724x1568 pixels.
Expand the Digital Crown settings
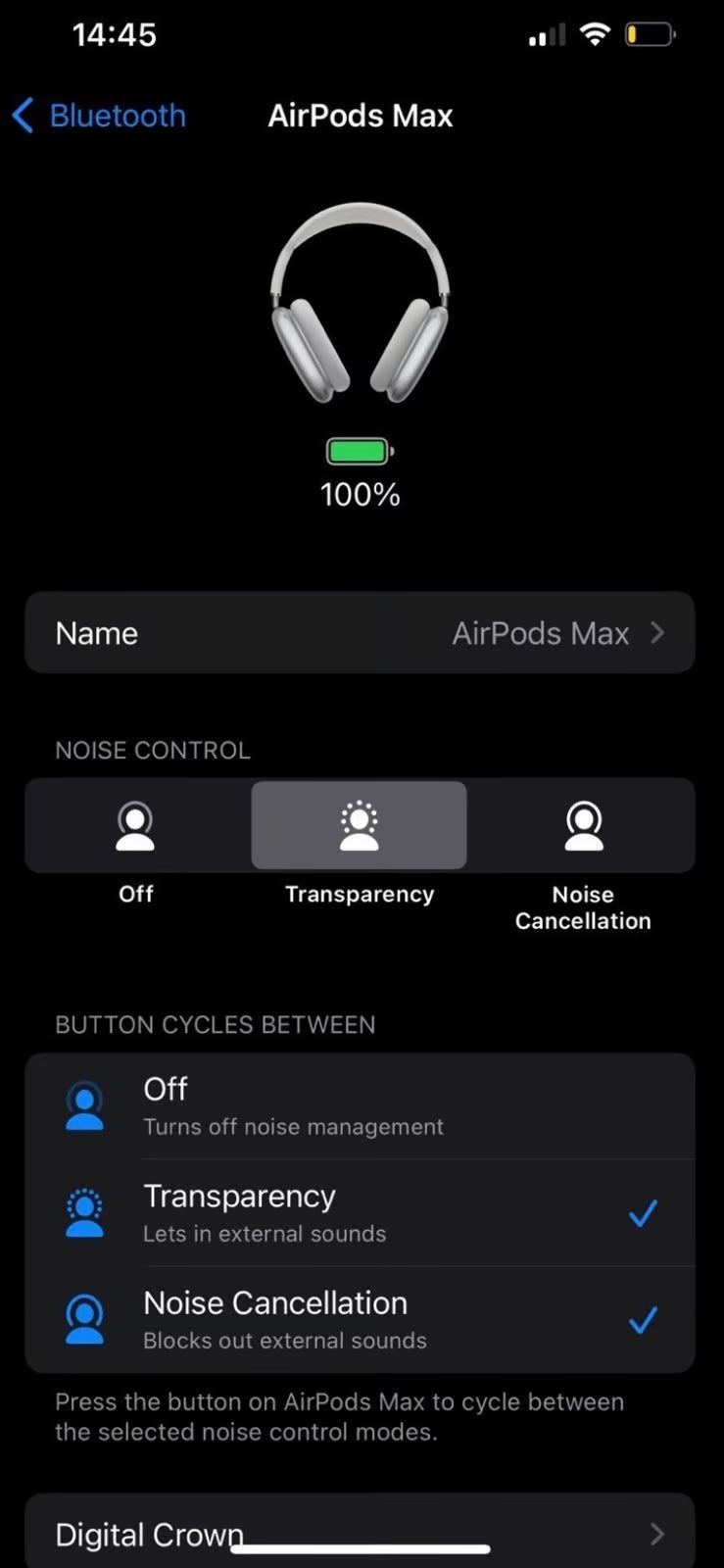(x=361, y=1534)
